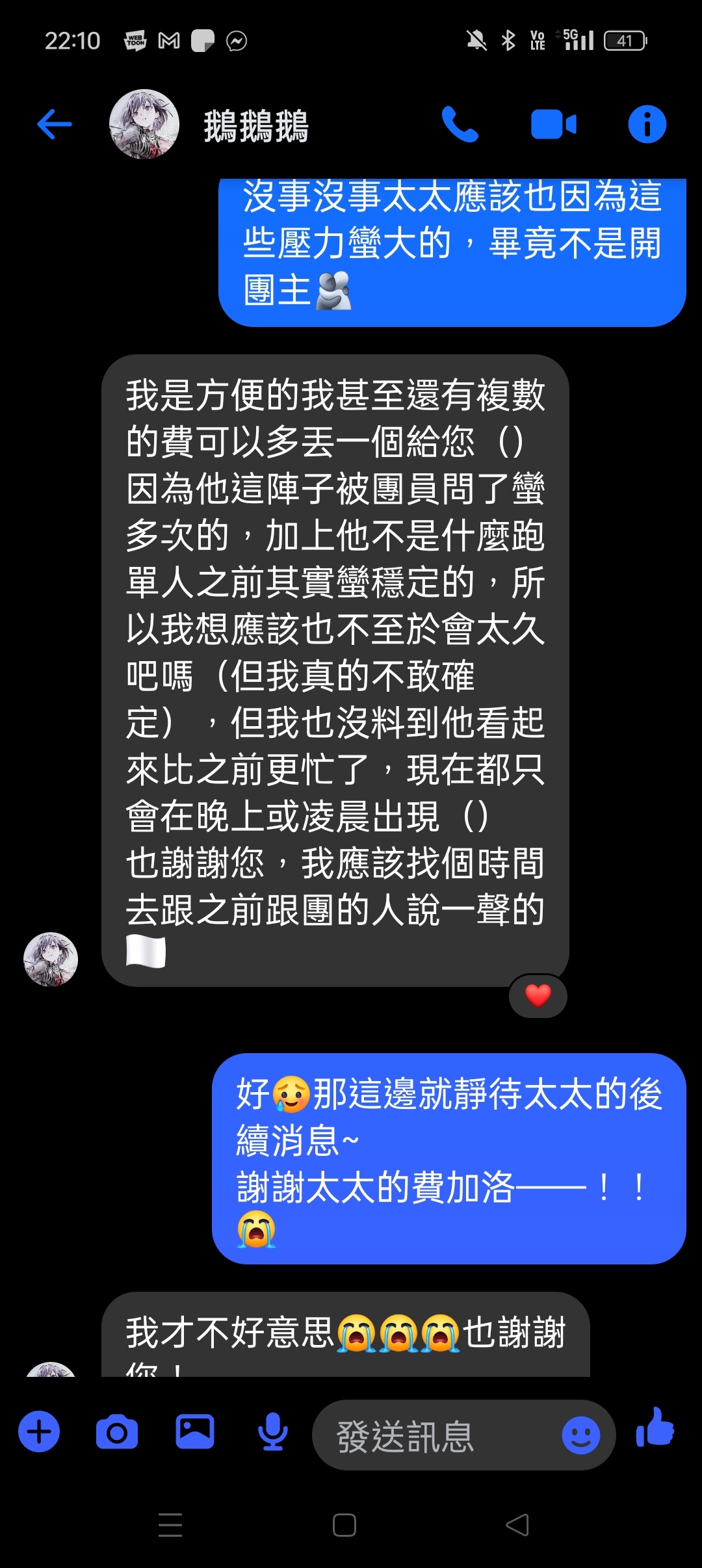
Task: Record a voice message with the microphone
Action: [x=273, y=1431]
